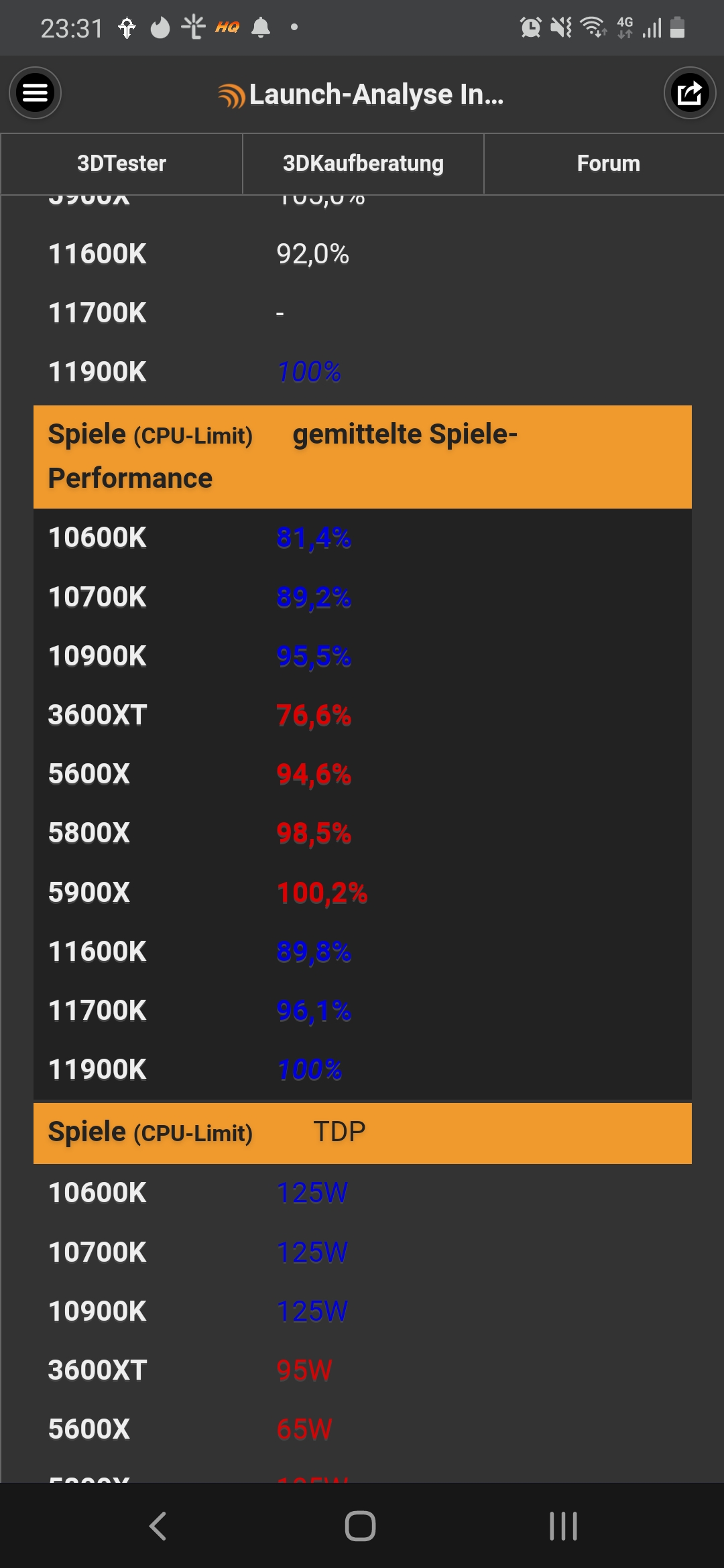Open the 3DKaufberatung tab
Image resolution: width=724 pixels, height=1568 pixels.
[363, 164]
